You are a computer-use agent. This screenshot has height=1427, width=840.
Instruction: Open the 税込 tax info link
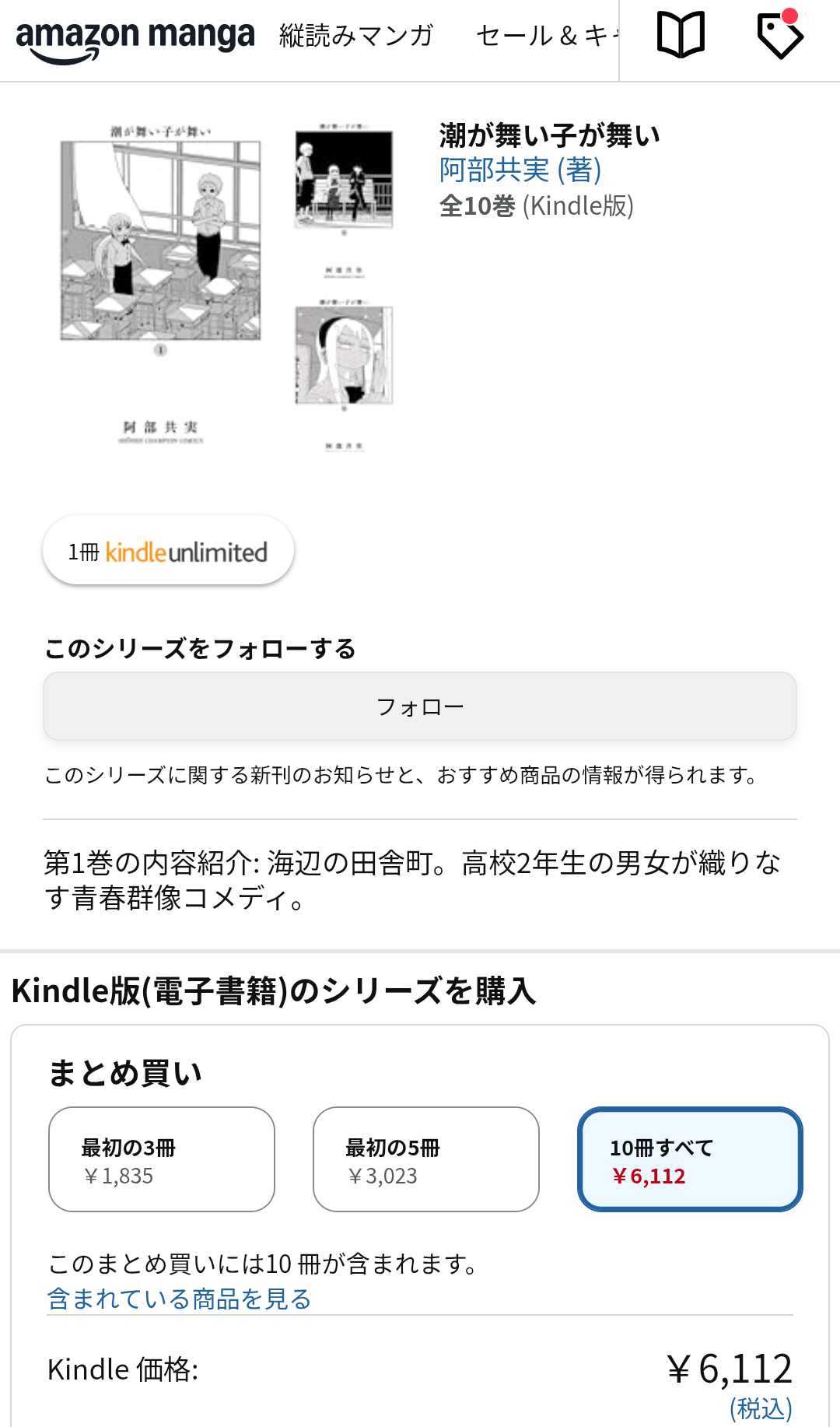pos(760,1408)
